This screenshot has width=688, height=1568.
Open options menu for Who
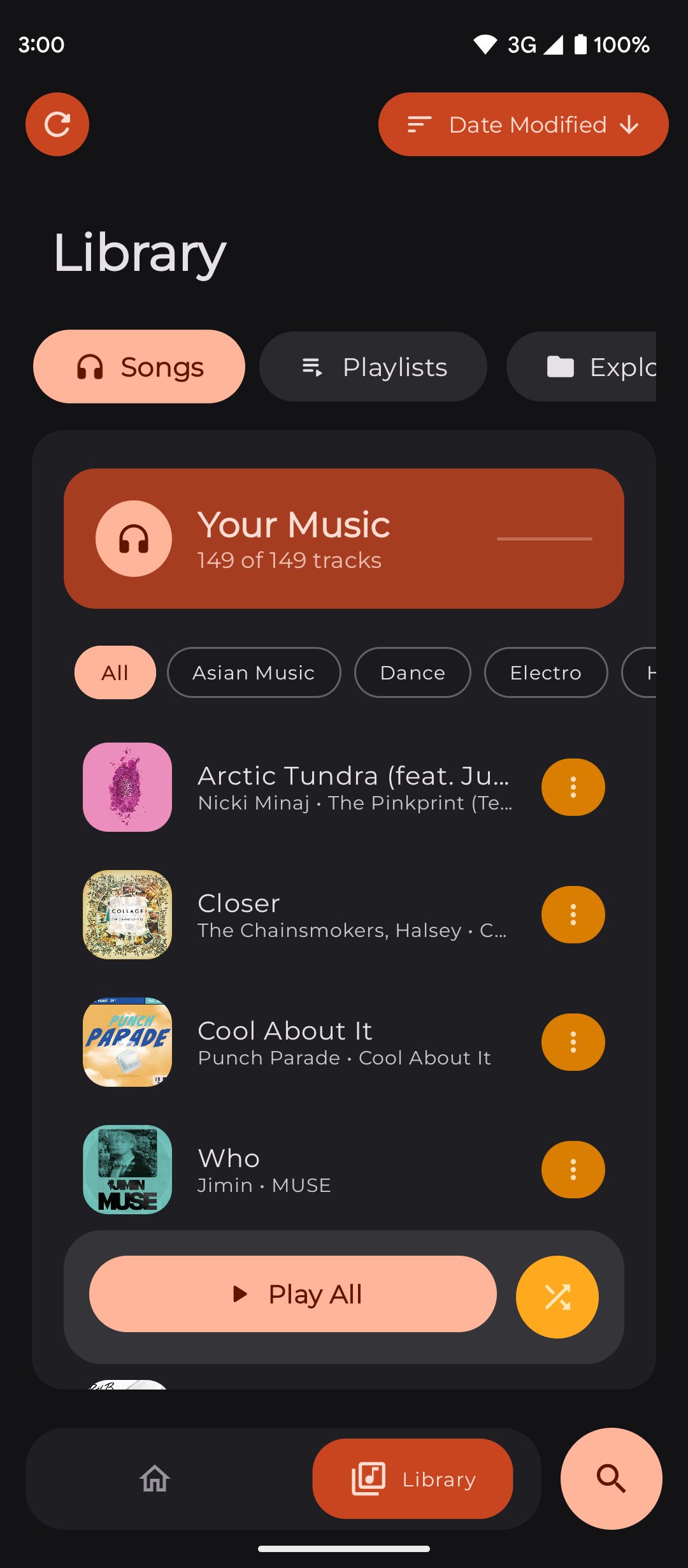(573, 1170)
